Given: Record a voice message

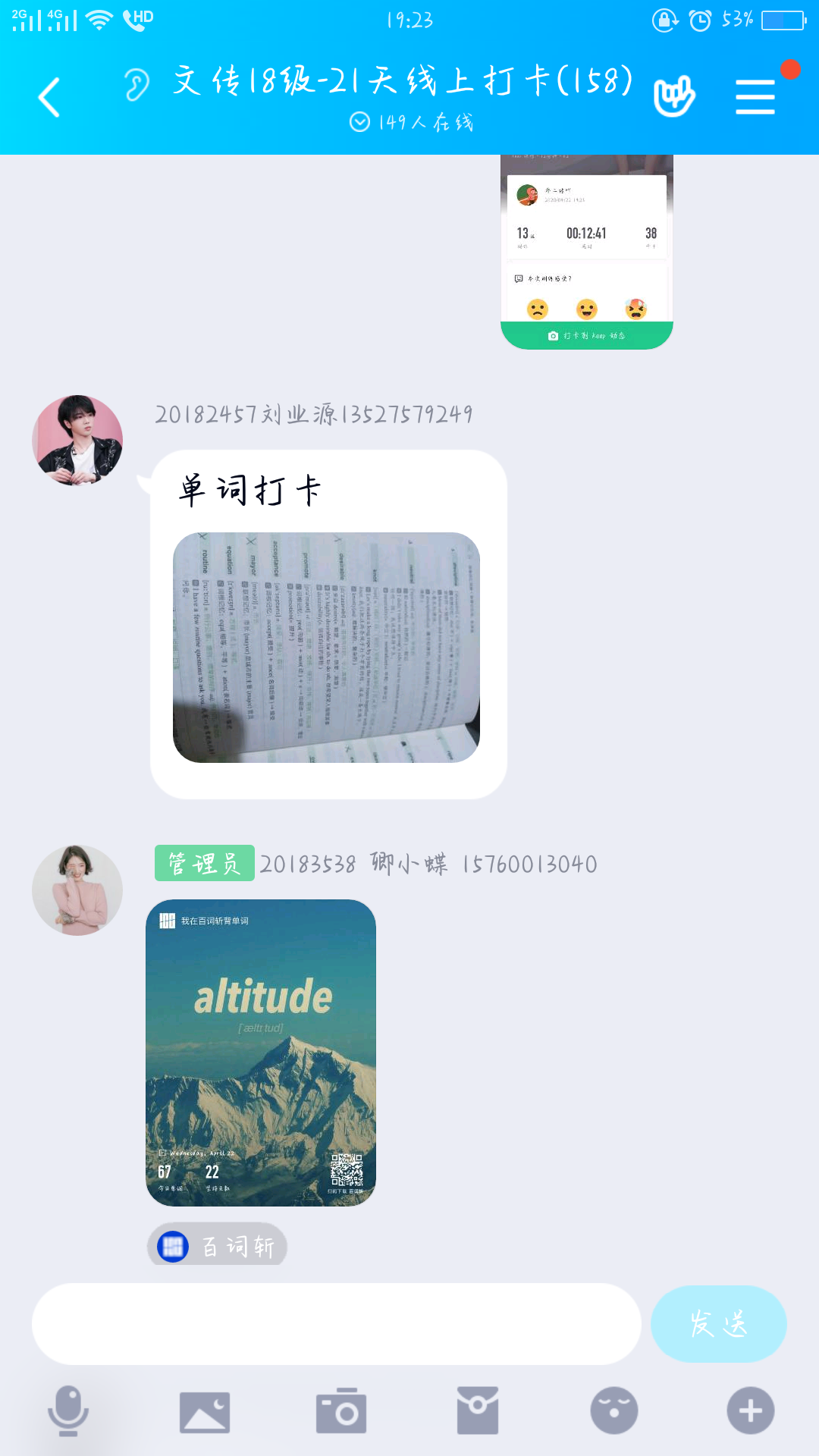Looking at the screenshot, I should 68,1410.
